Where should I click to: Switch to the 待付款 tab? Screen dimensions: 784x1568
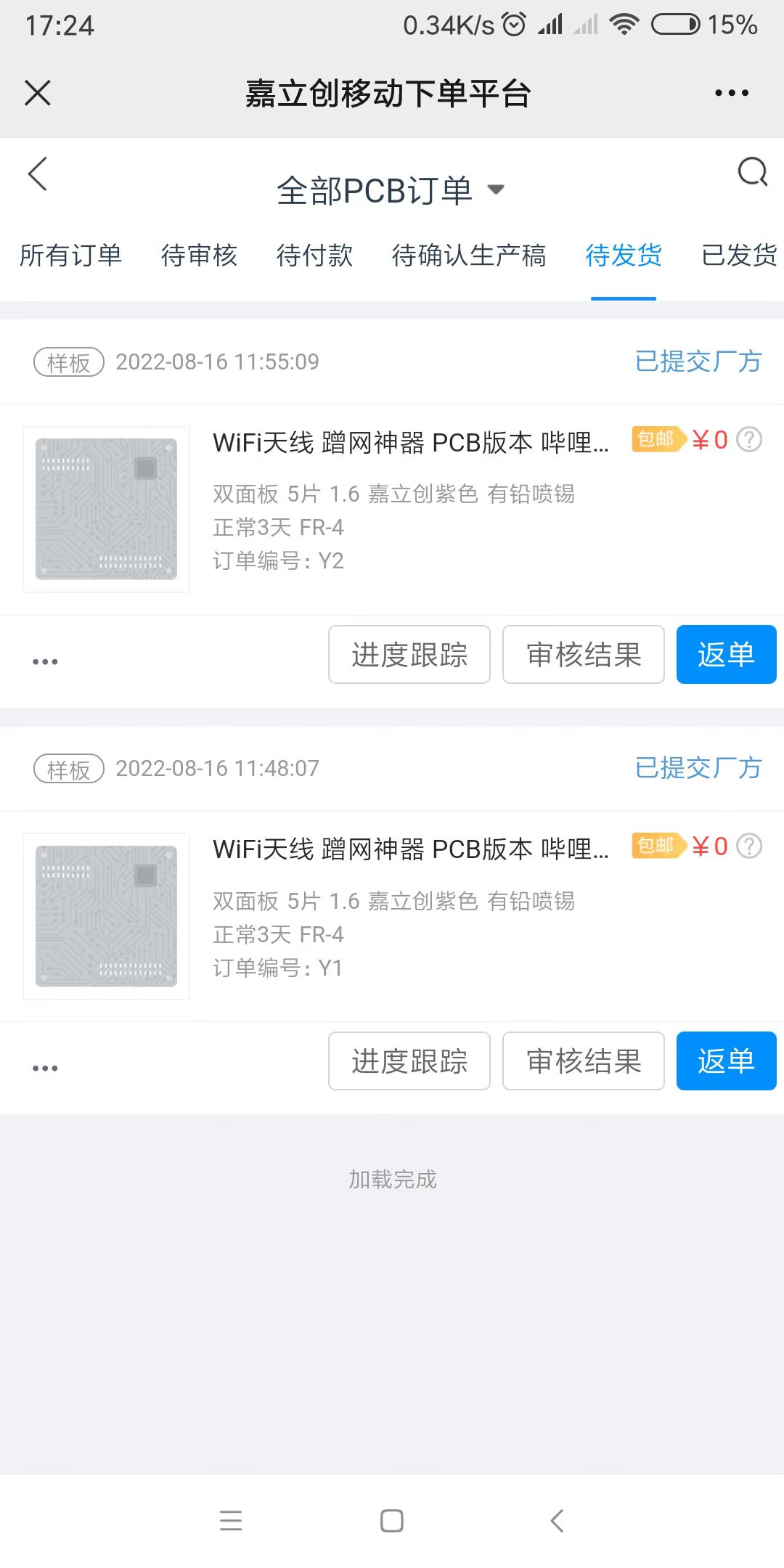pyautogui.click(x=314, y=256)
